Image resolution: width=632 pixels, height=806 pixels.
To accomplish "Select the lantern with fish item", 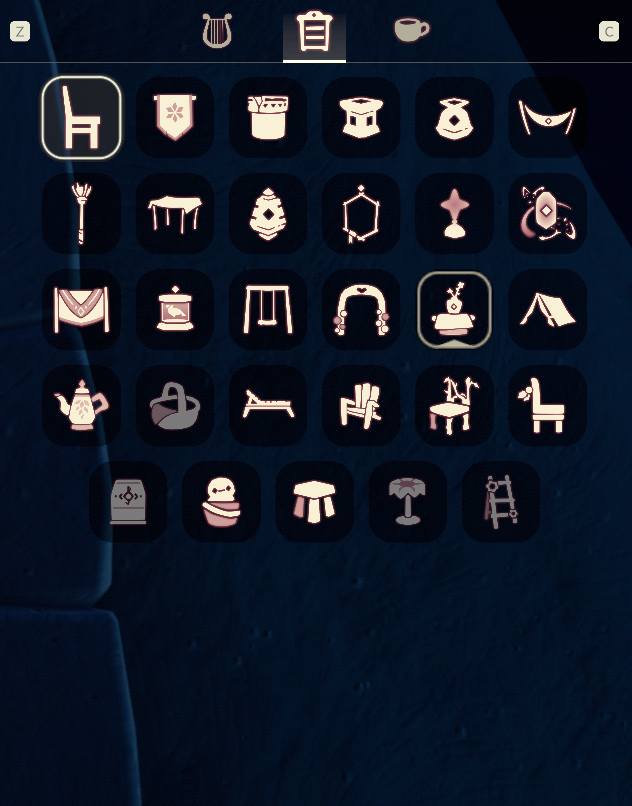I will pyautogui.click(x=175, y=310).
